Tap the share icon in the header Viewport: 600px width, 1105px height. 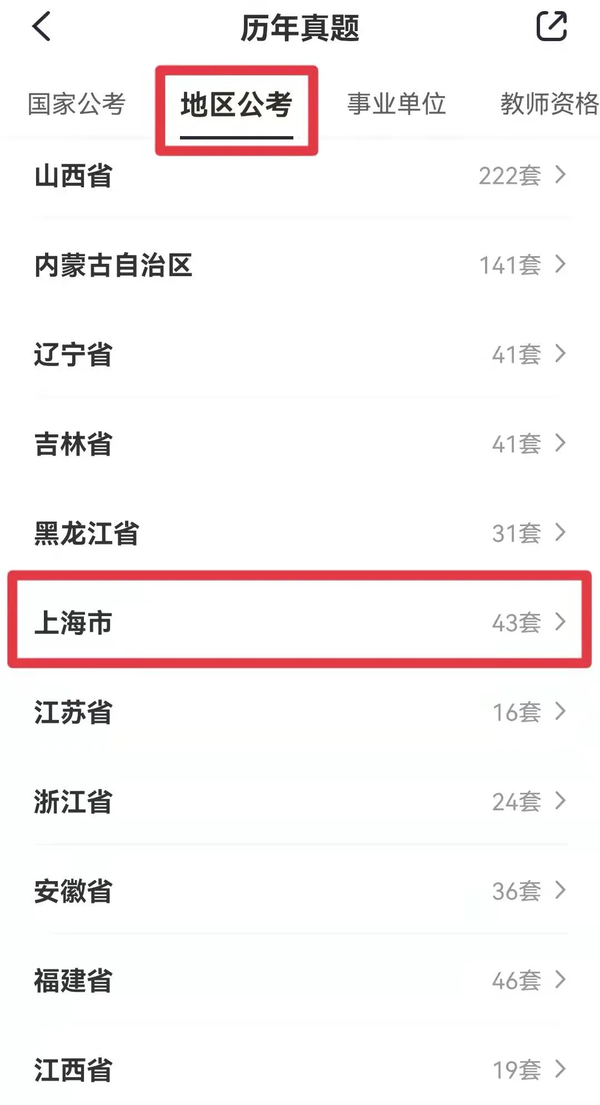coord(551,27)
